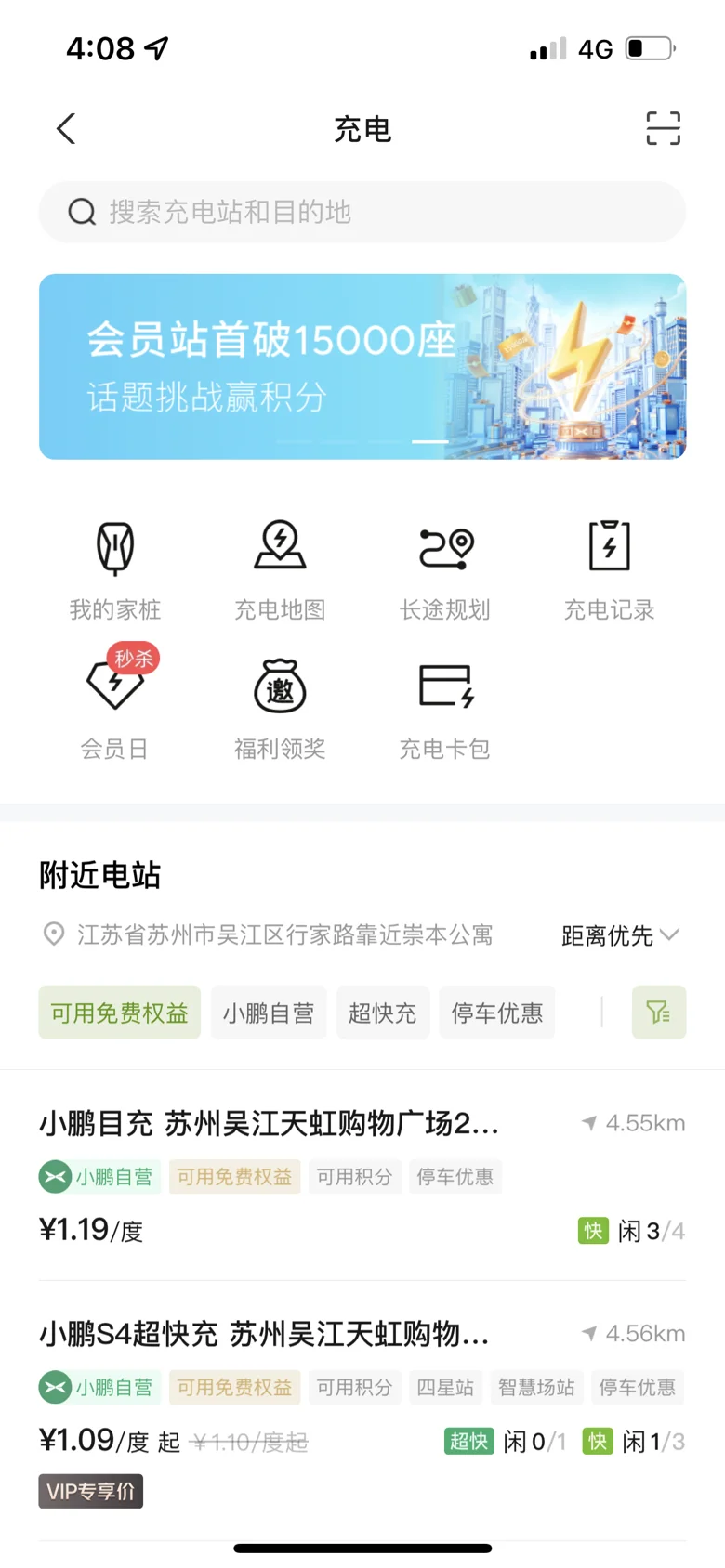The width and height of the screenshot is (725, 1568).
Task: Open 充电地图
Action: [x=280, y=569]
